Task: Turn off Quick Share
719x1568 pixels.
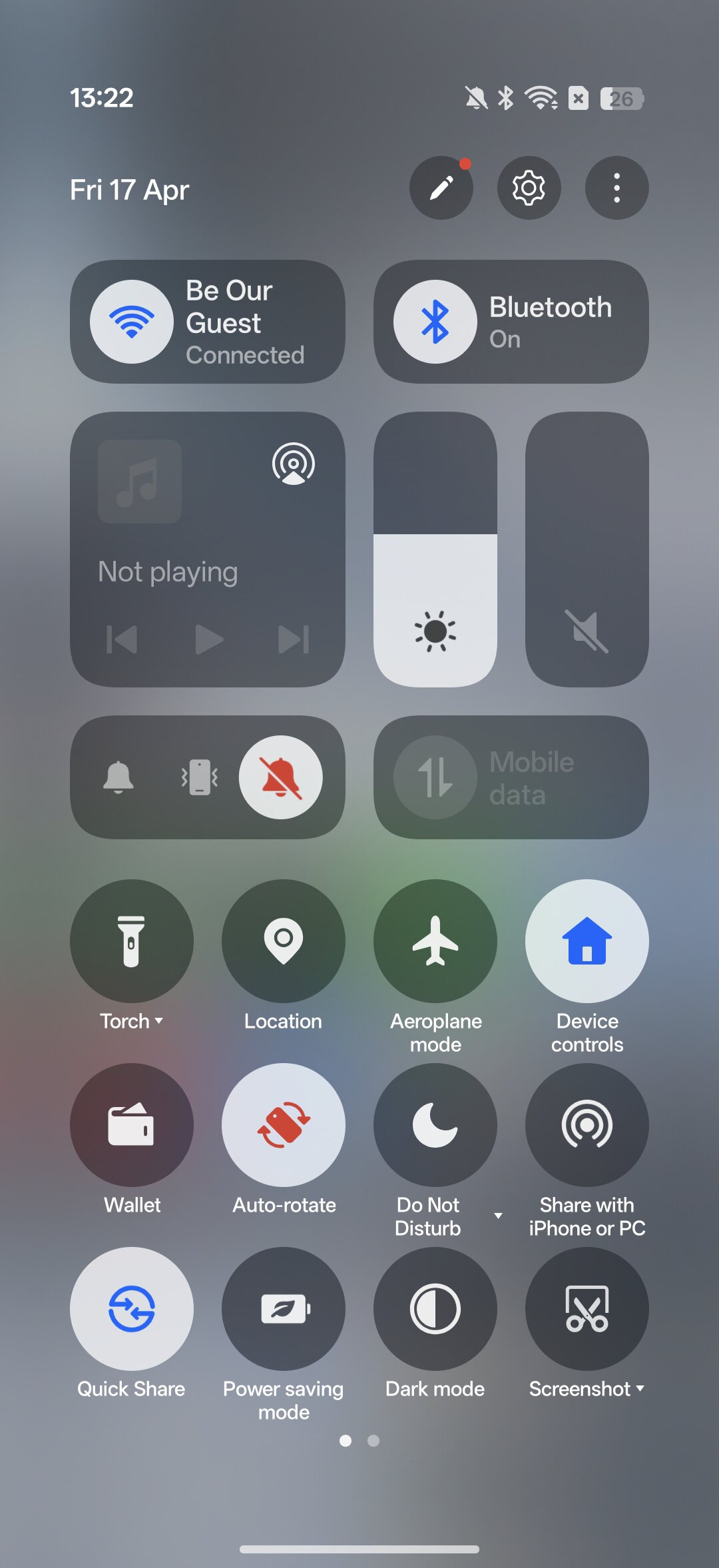Action: [x=132, y=1309]
